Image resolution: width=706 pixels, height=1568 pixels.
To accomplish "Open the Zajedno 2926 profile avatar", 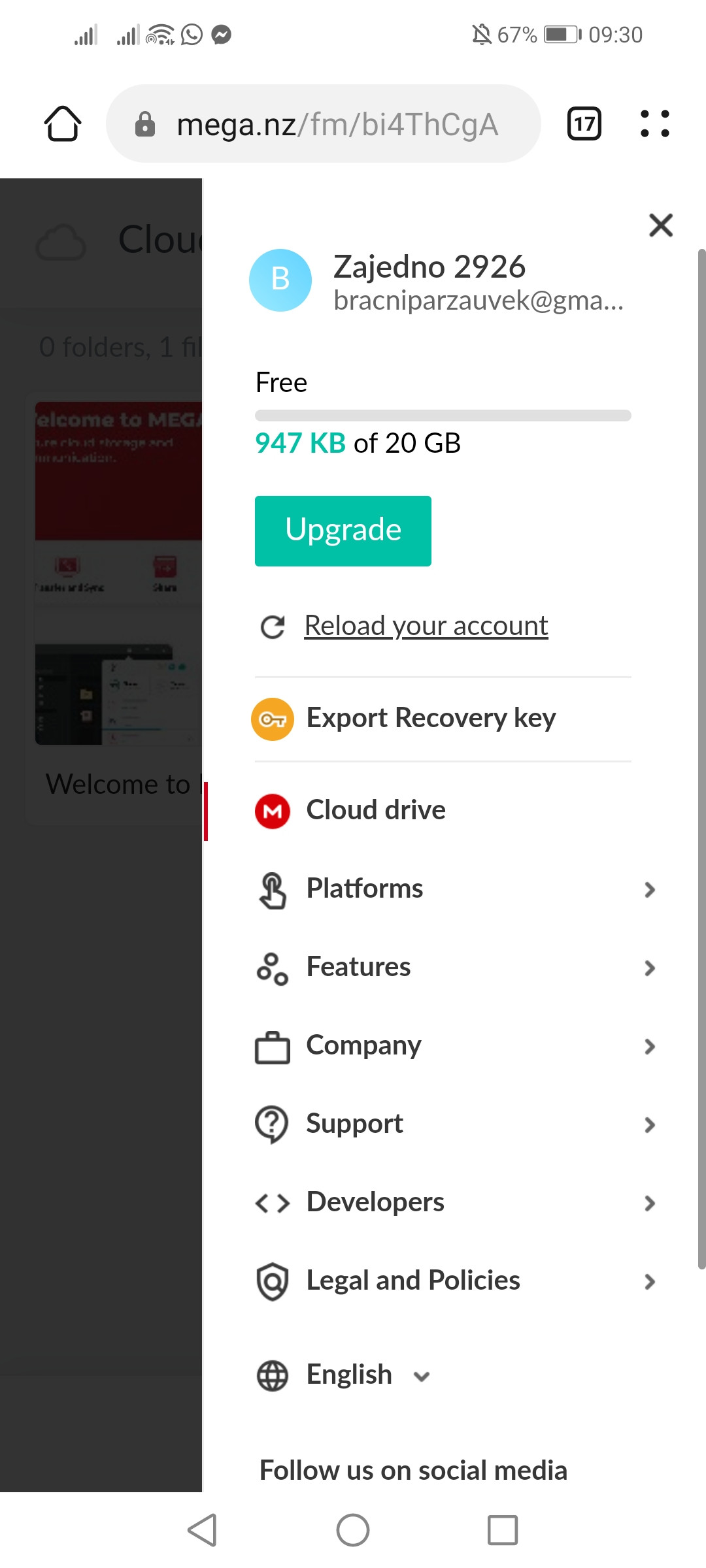I will pos(280,280).
